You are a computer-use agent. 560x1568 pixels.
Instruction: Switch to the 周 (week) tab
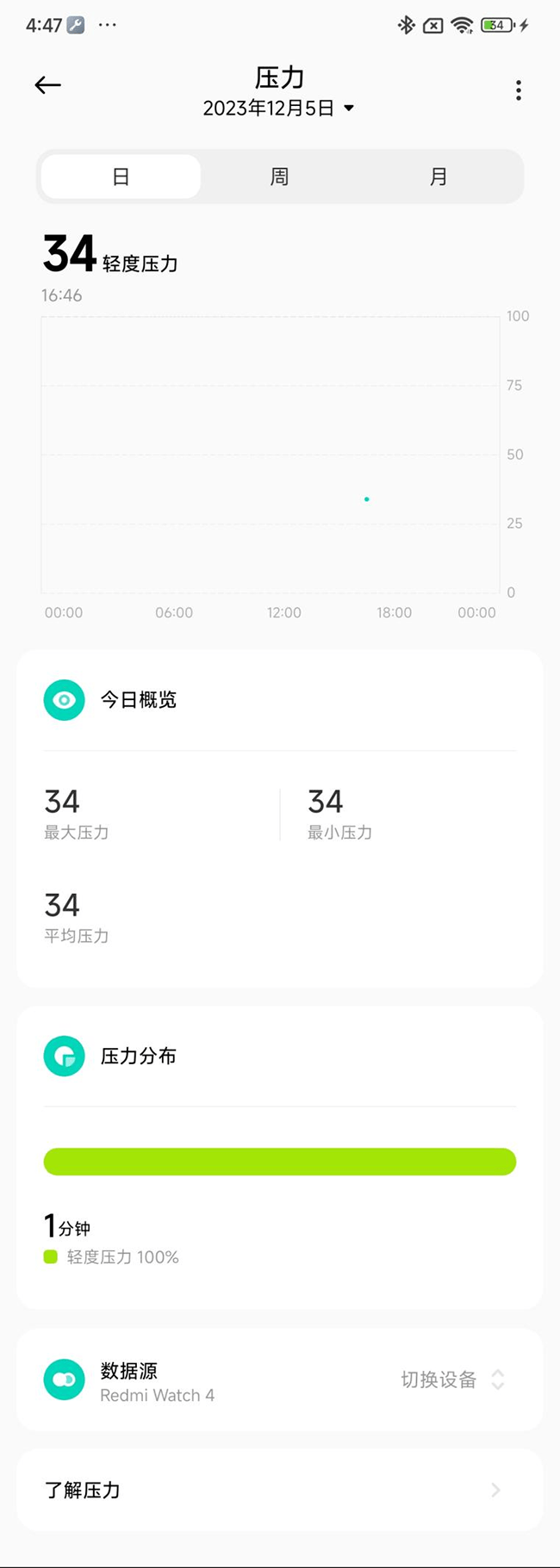(279, 177)
